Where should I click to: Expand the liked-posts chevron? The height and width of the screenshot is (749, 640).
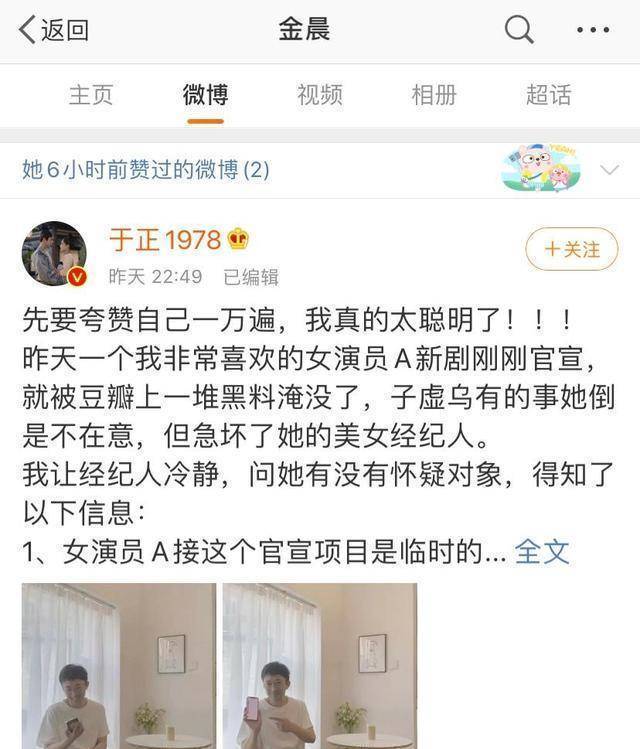click(609, 171)
